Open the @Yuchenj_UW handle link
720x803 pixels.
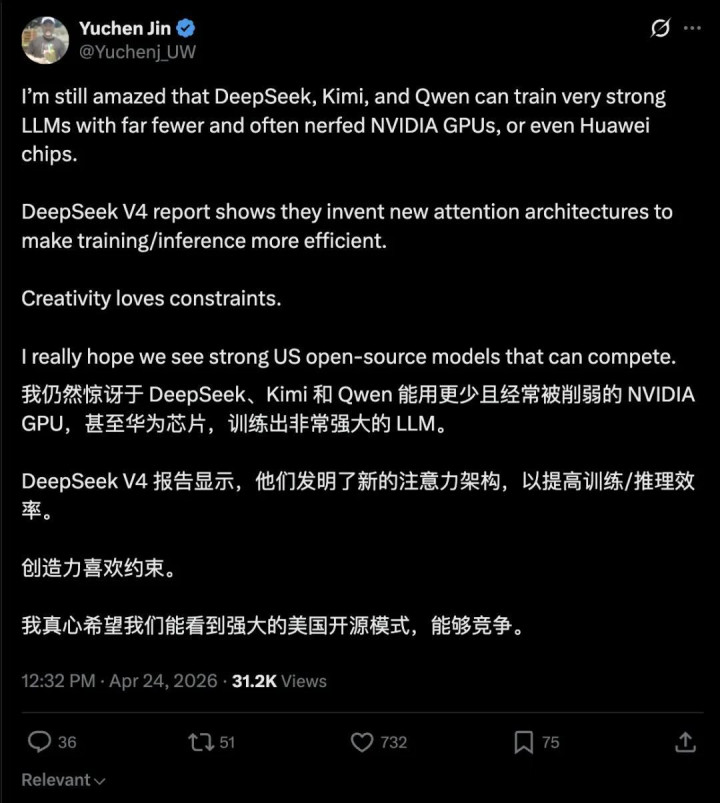point(137,52)
